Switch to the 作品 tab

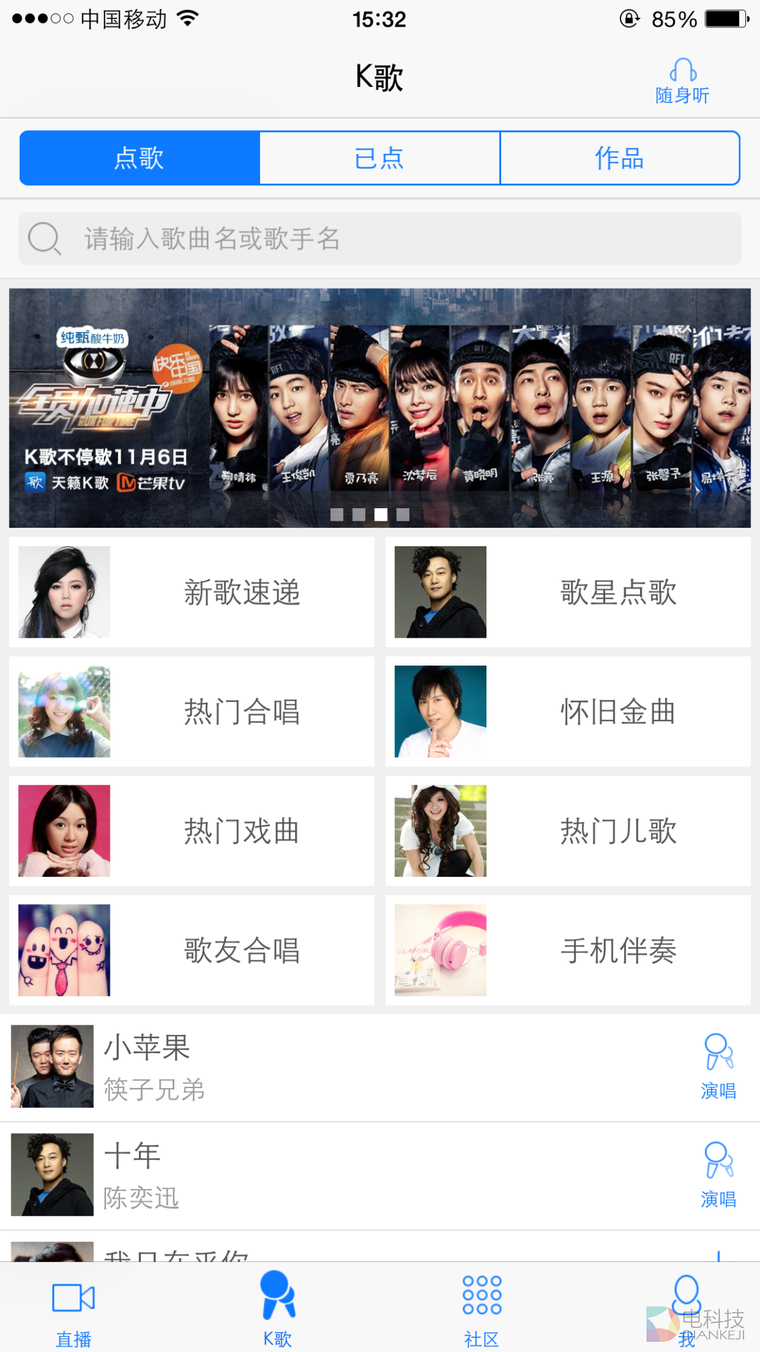click(x=619, y=157)
